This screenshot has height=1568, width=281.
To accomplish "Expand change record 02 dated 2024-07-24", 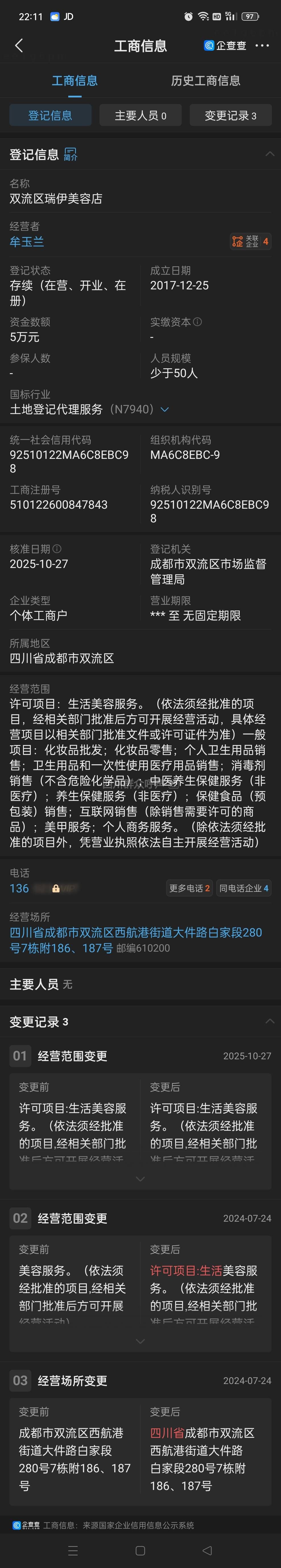I will (x=140, y=1341).
